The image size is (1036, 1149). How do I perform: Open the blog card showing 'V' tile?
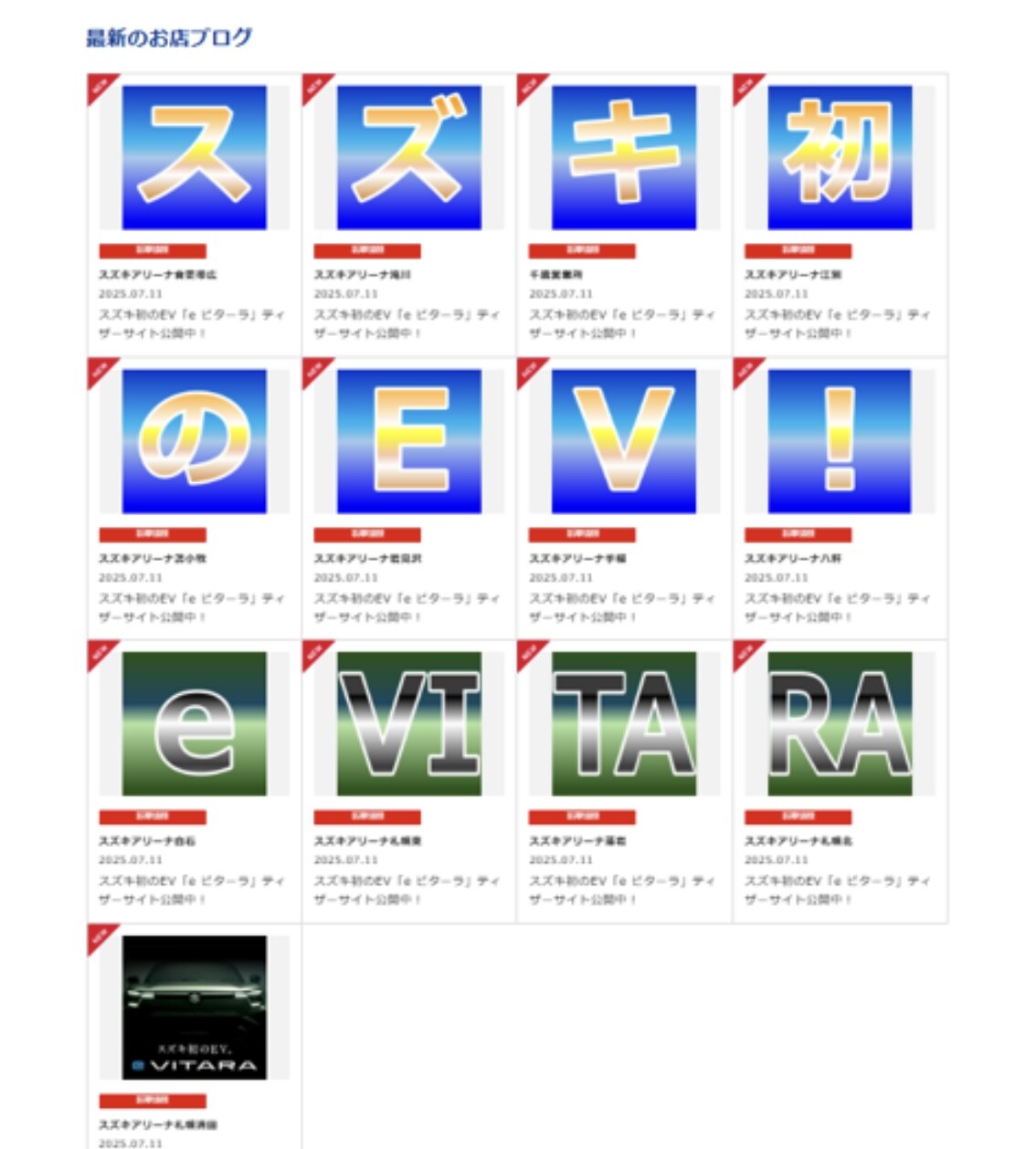[624, 441]
